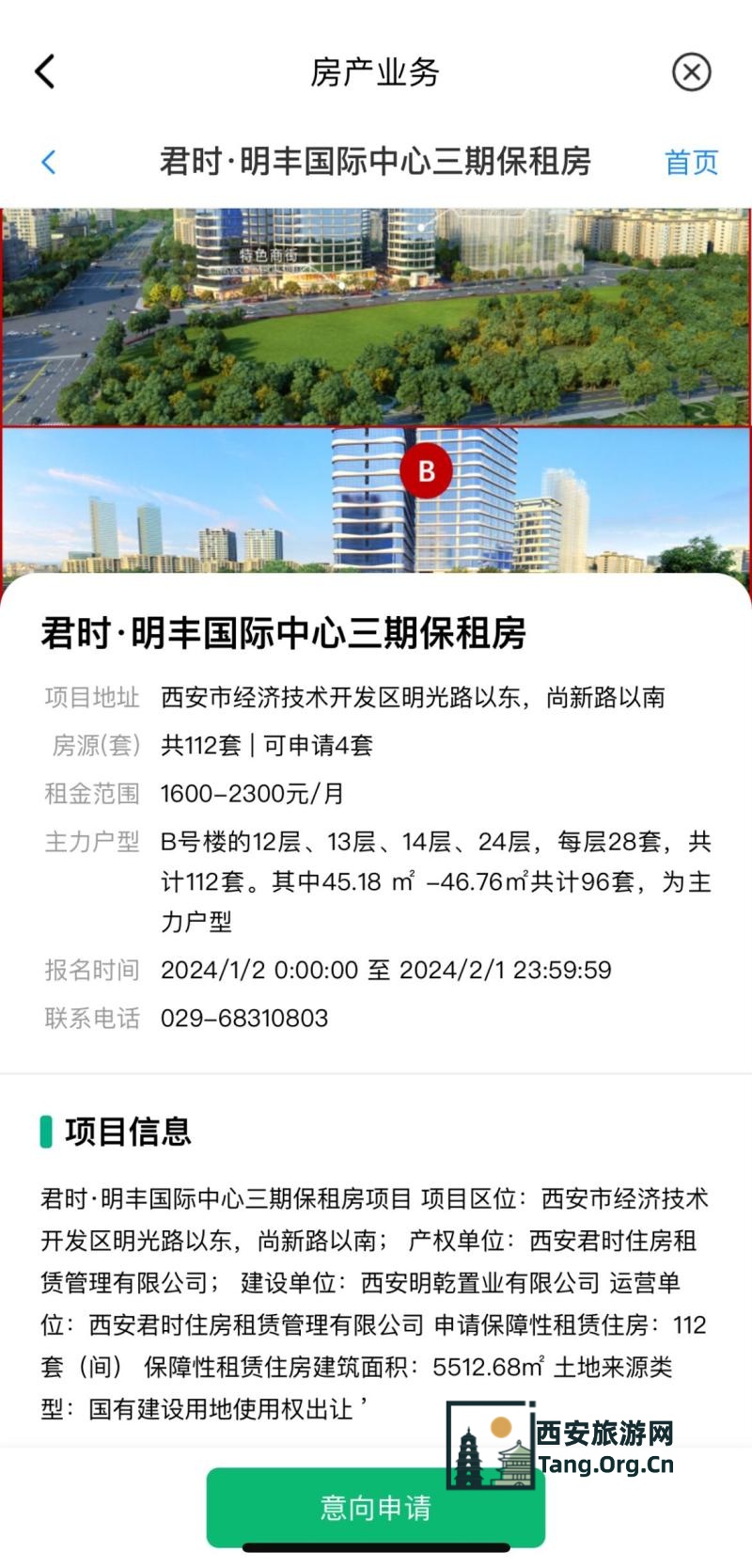The image size is (752, 1568).
Task: Go back from 房产业务 page
Action: pyautogui.click(x=45, y=71)
